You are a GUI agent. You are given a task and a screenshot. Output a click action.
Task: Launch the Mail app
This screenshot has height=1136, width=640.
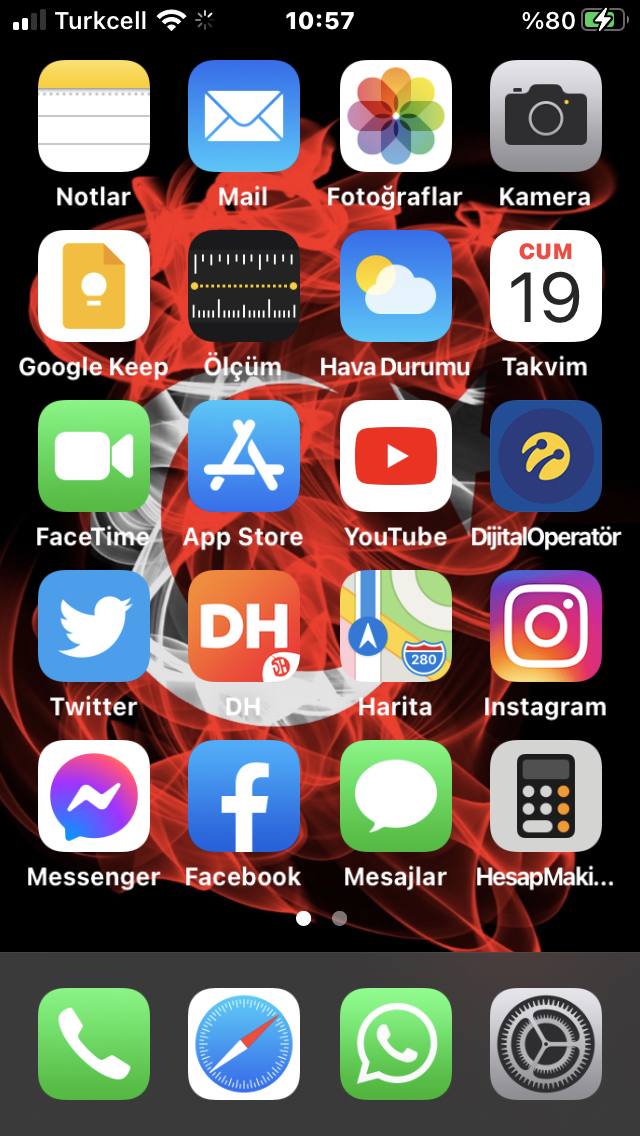(244, 116)
